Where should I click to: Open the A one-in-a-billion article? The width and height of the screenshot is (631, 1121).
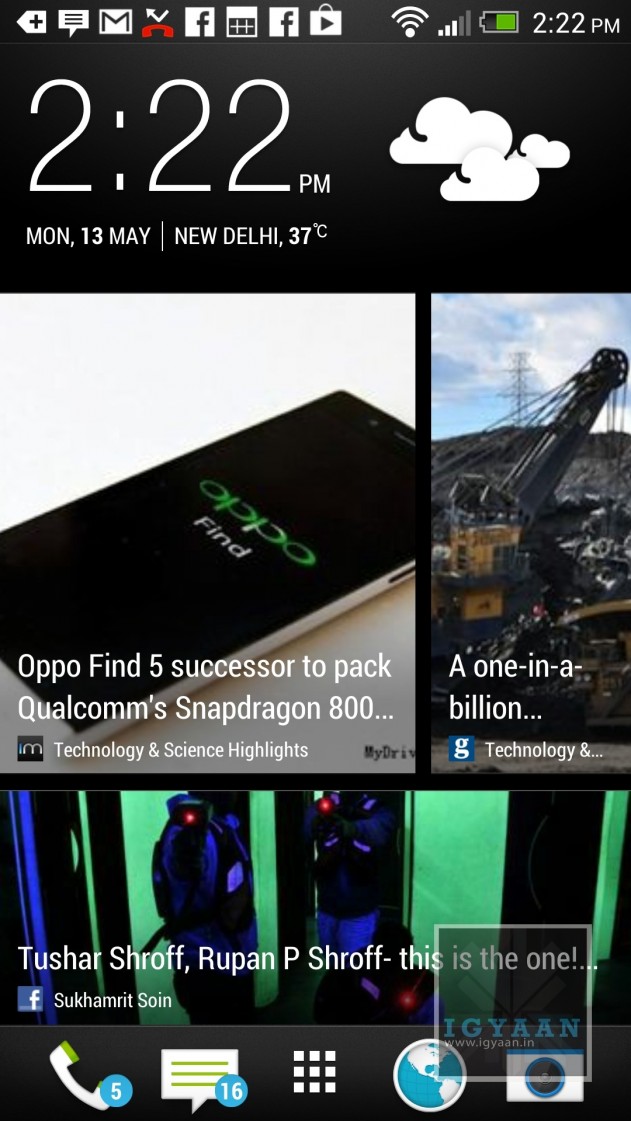click(x=531, y=532)
